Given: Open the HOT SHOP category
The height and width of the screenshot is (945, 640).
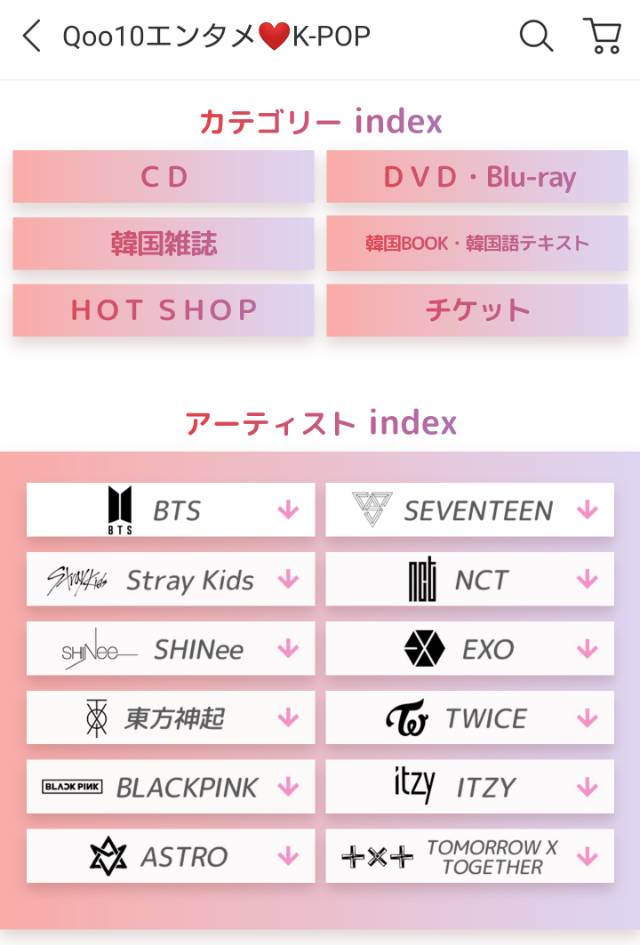Looking at the screenshot, I should tap(163, 310).
